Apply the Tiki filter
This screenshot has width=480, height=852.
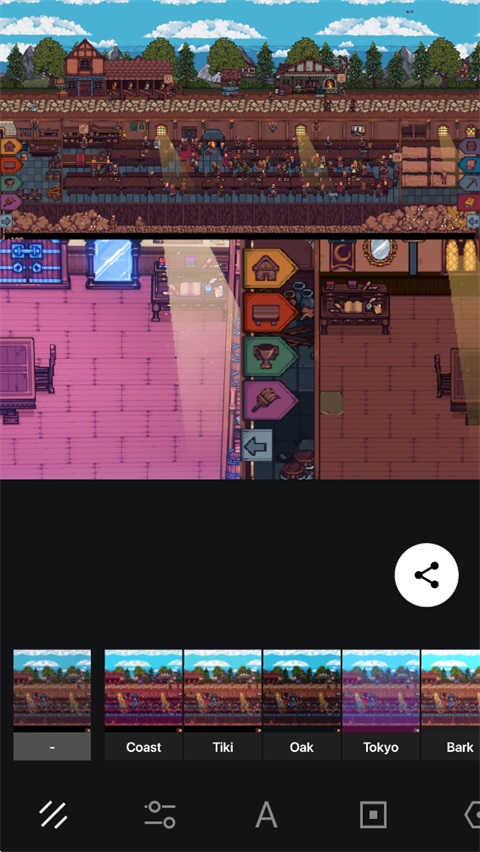[x=223, y=705]
